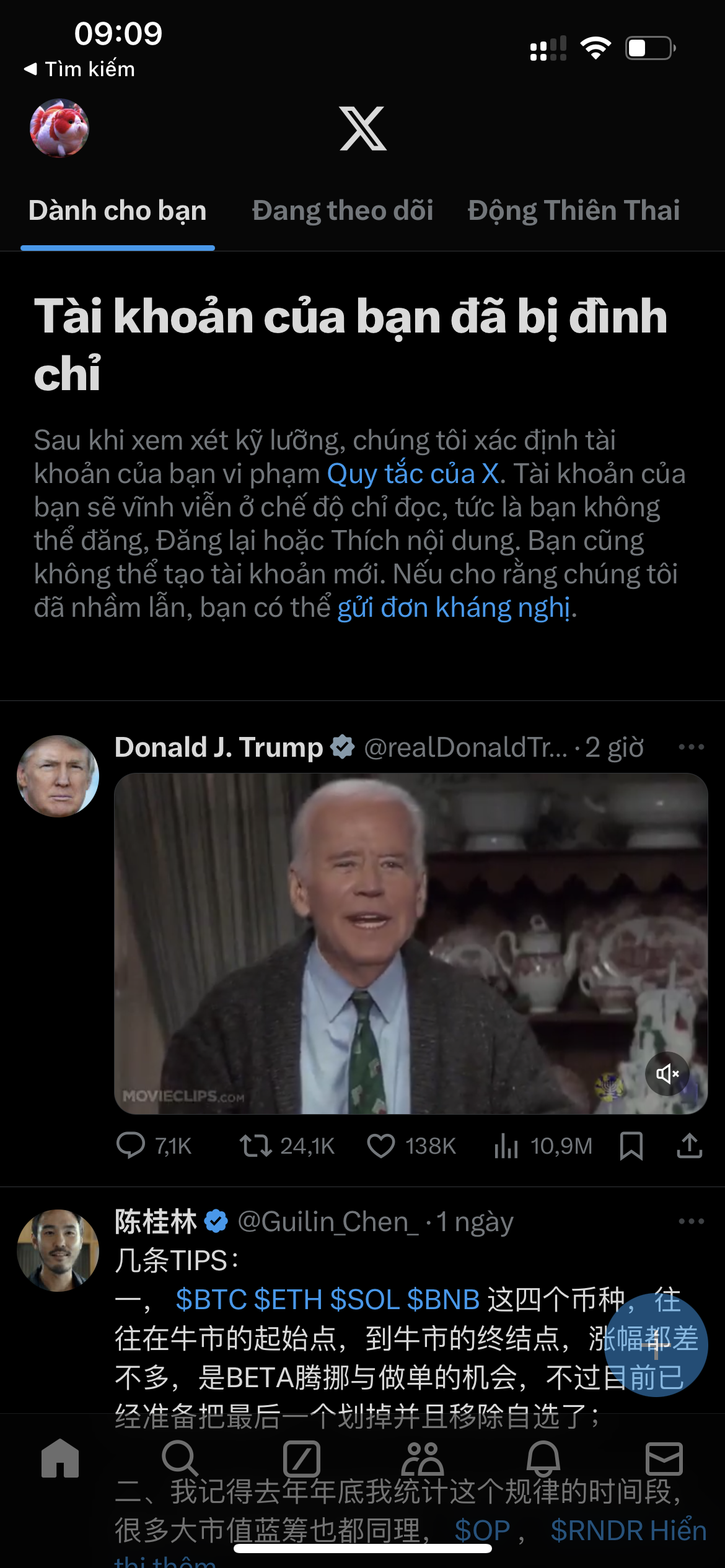Open the messages envelope tab
725x1568 pixels.
[664, 1459]
